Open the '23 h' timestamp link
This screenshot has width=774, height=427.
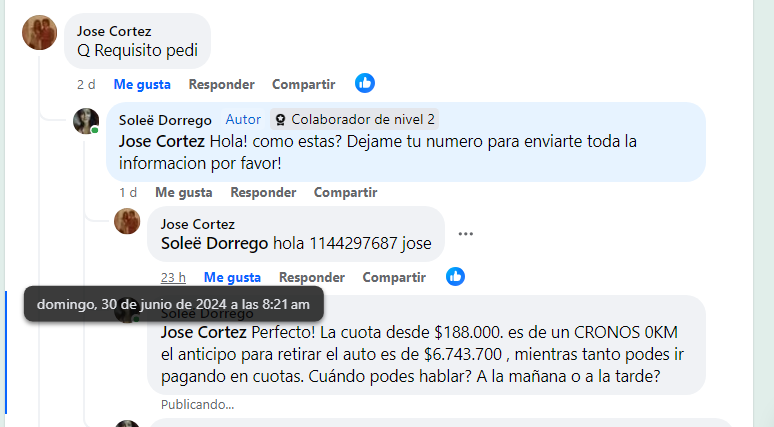click(x=173, y=277)
